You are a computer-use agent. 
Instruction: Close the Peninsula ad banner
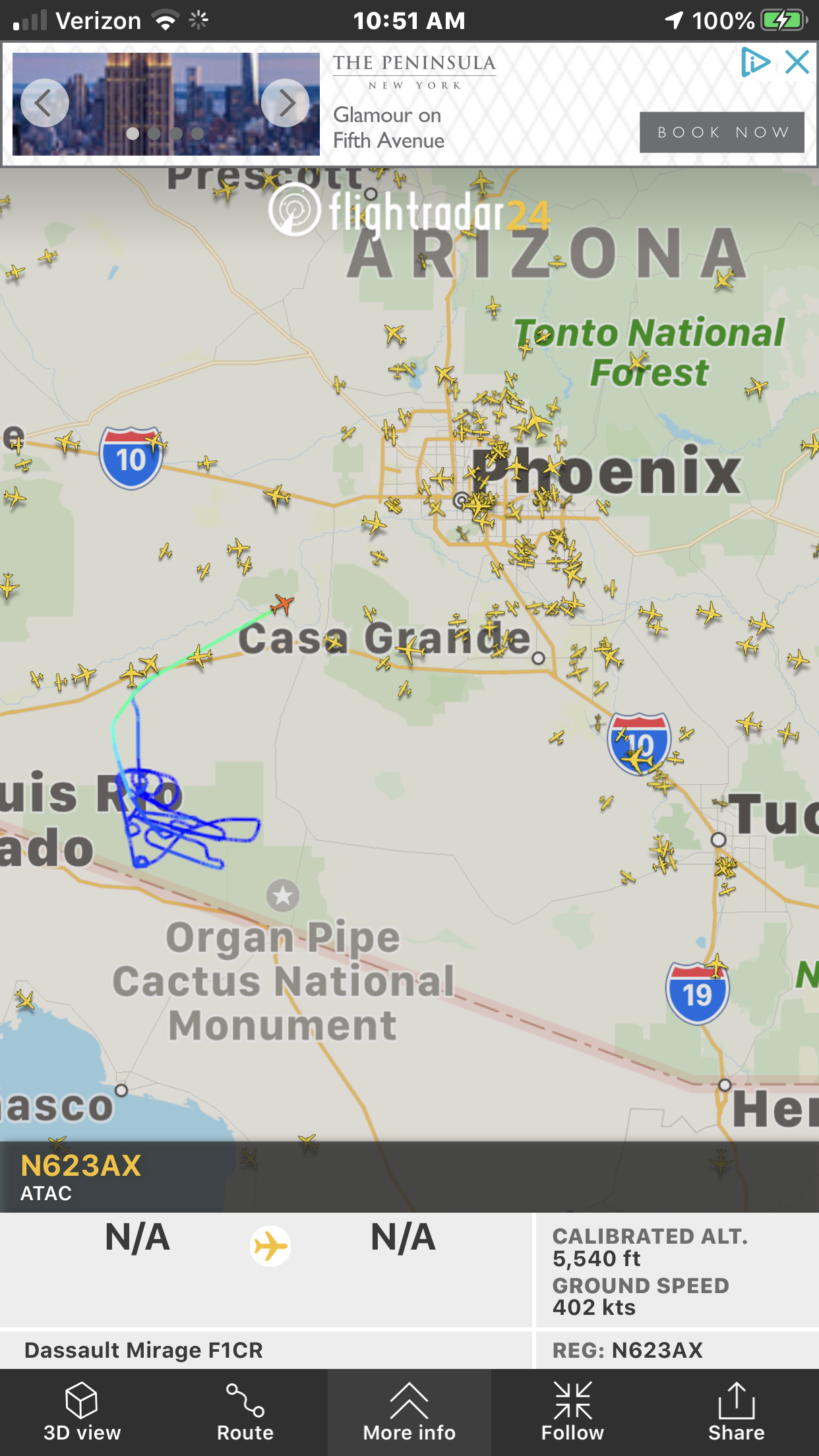[x=797, y=63]
